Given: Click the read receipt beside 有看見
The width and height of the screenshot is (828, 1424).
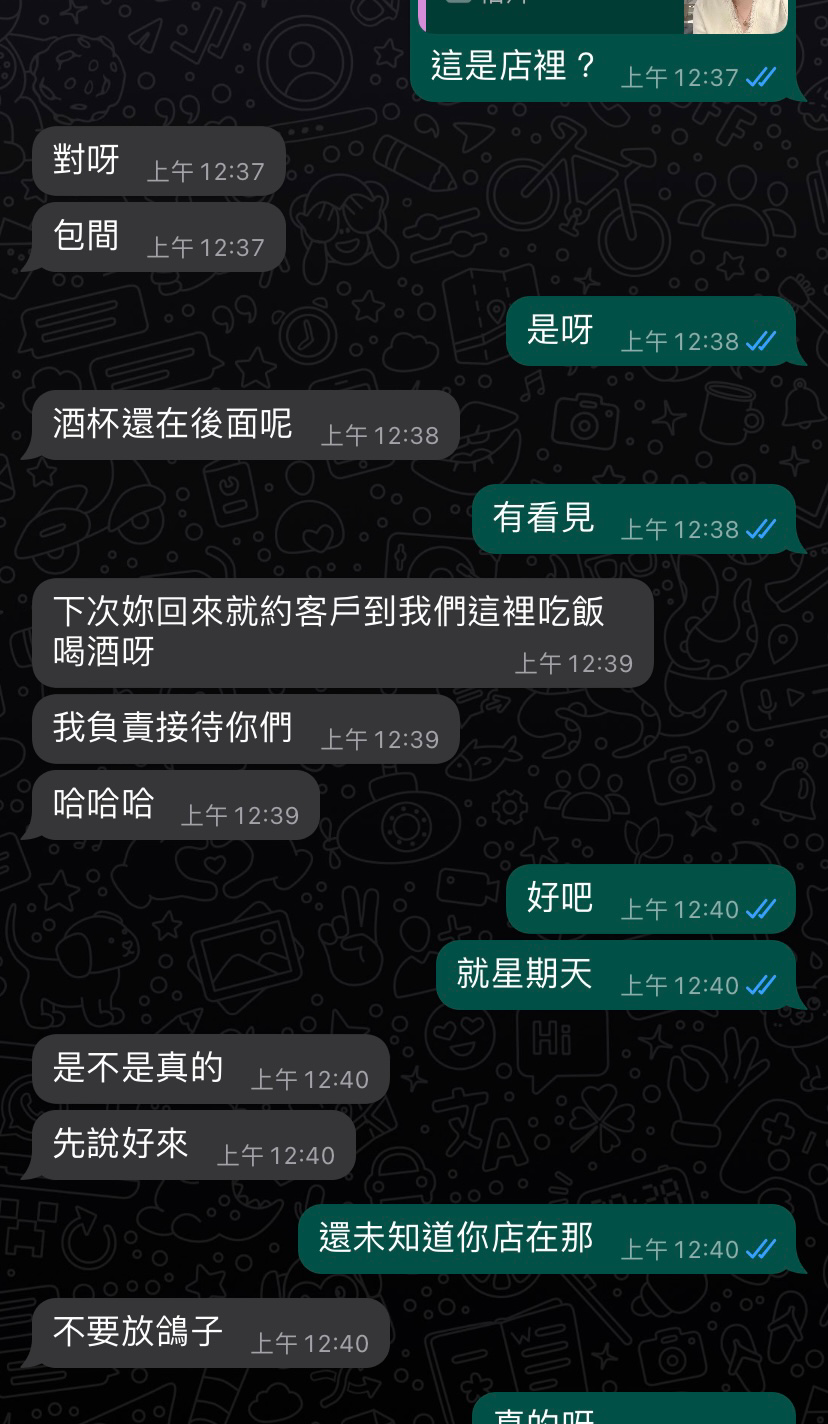Looking at the screenshot, I should click(x=761, y=528).
